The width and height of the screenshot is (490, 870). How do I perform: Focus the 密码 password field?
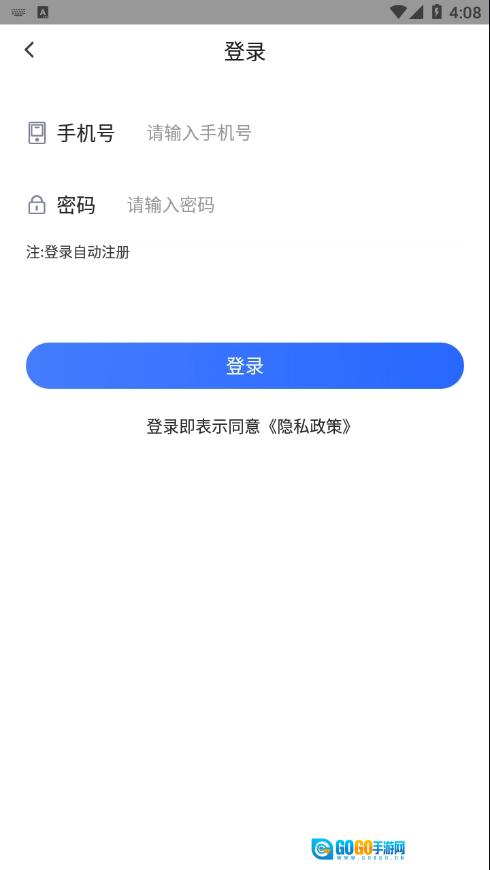pos(294,205)
